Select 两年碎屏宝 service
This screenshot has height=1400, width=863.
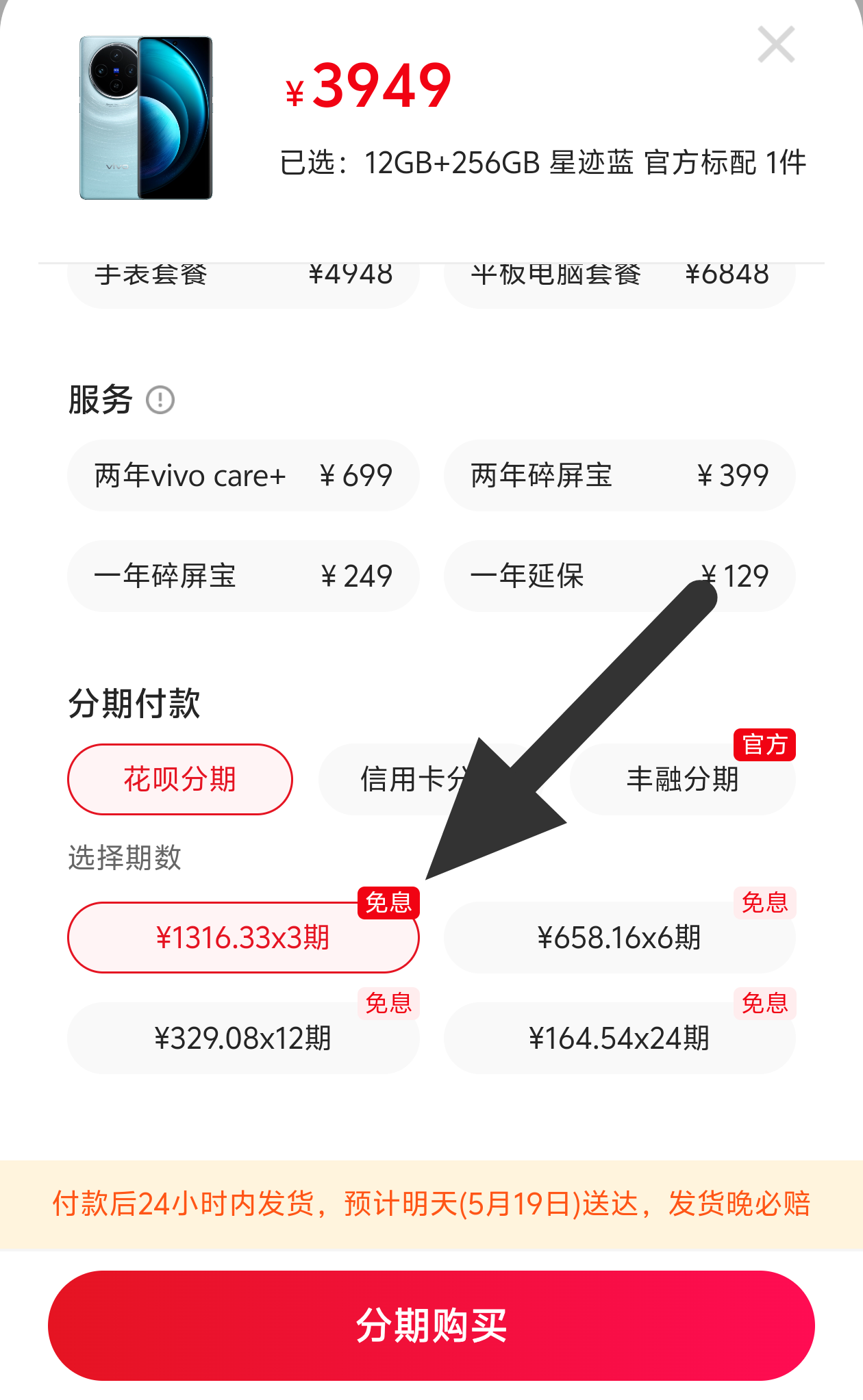tap(619, 475)
